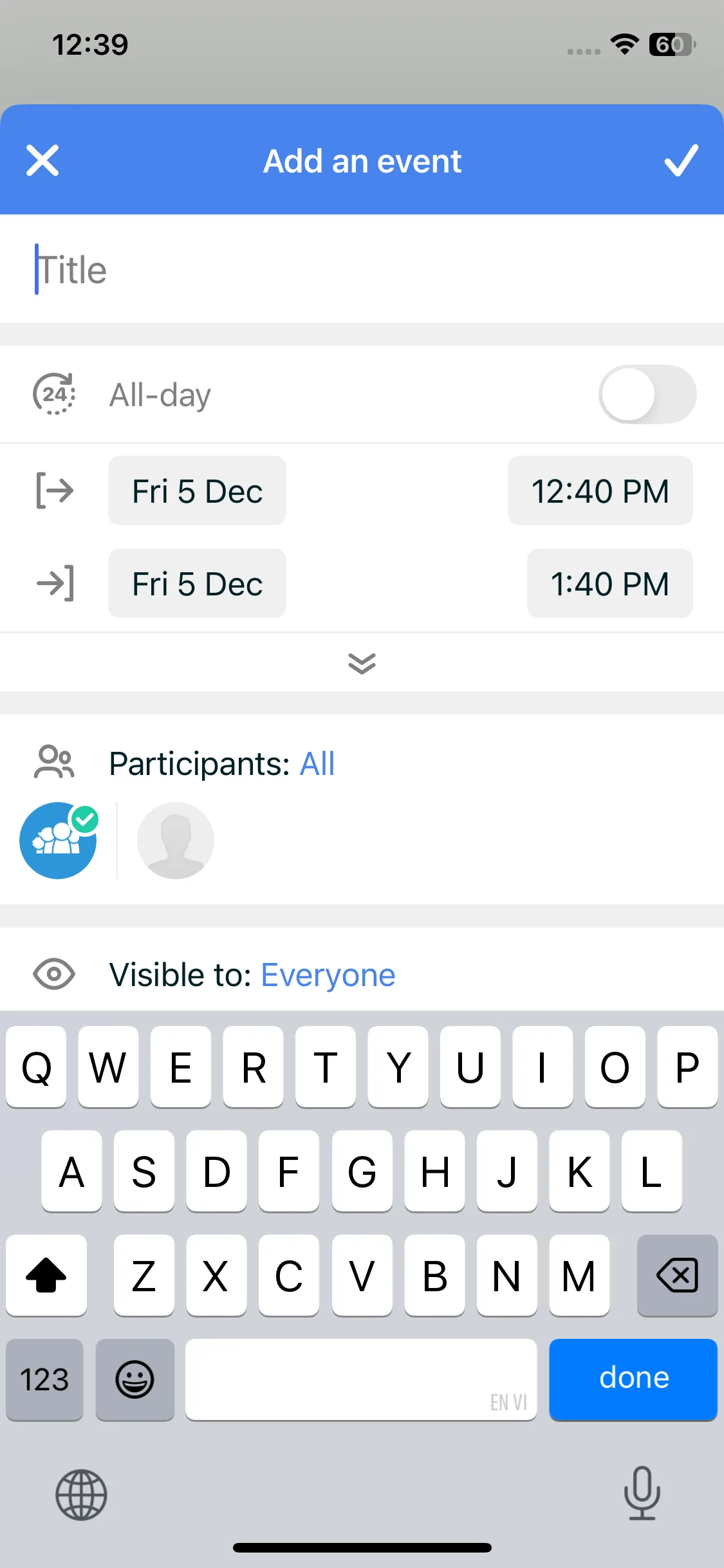Select the all-family group participant avatar
The height and width of the screenshot is (1568, 724).
(x=58, y=841)
